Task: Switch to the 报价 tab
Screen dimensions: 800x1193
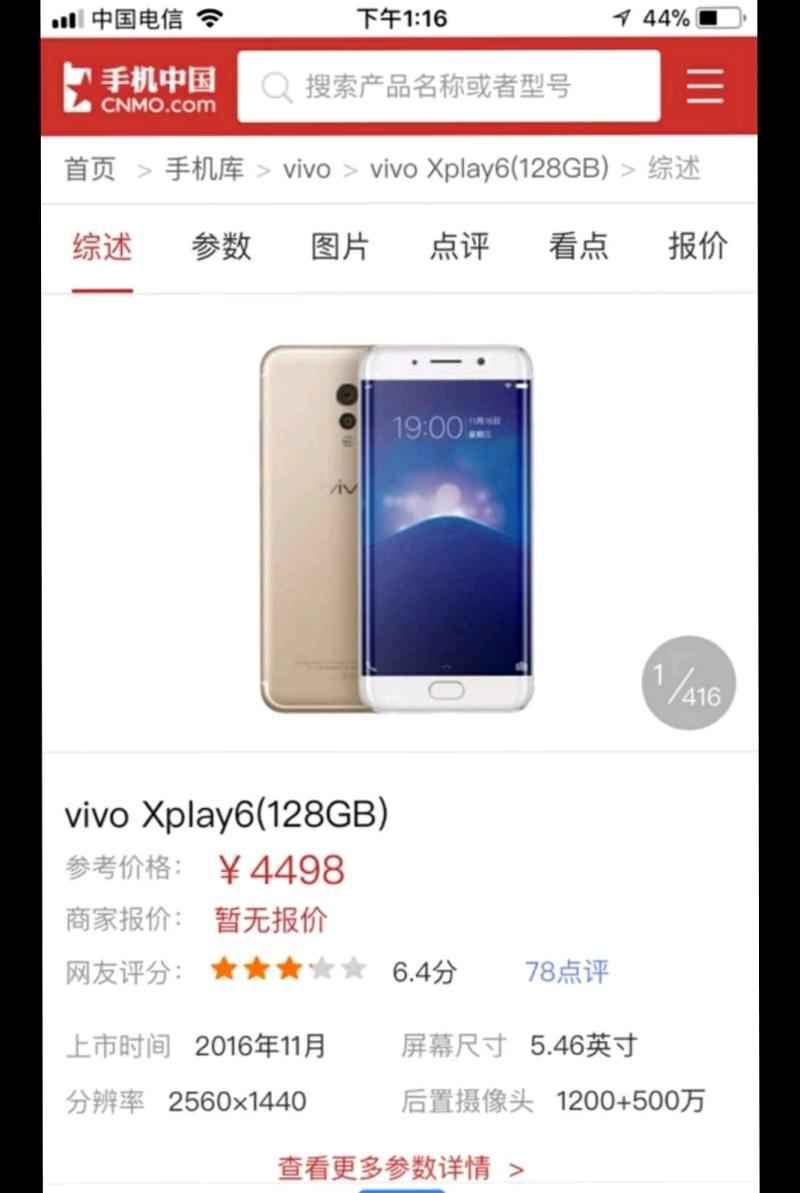Action: tap(698, 247)
